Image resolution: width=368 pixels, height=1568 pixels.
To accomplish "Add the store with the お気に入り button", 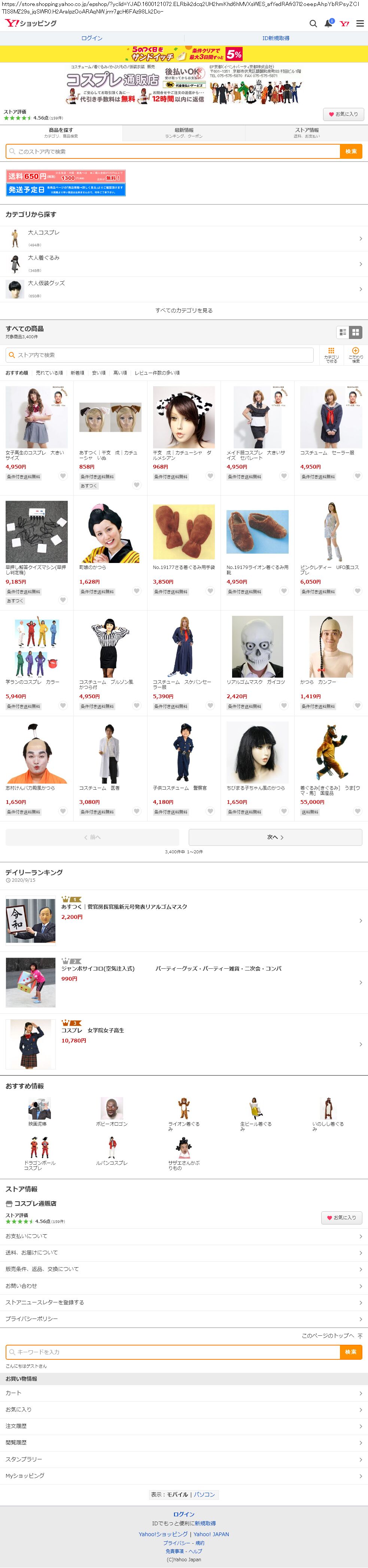I will [343, 115].
